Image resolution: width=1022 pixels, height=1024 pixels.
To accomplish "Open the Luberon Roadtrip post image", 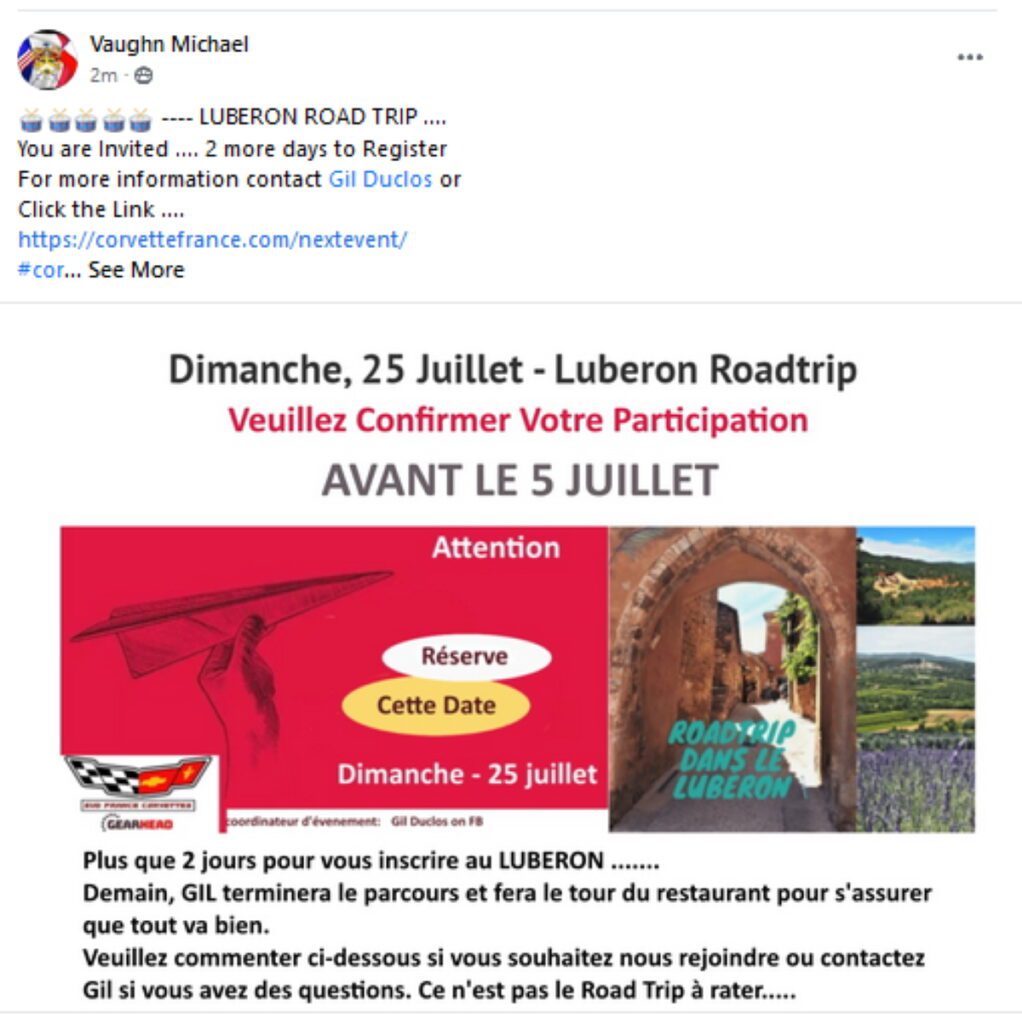I will pos(516,660).
